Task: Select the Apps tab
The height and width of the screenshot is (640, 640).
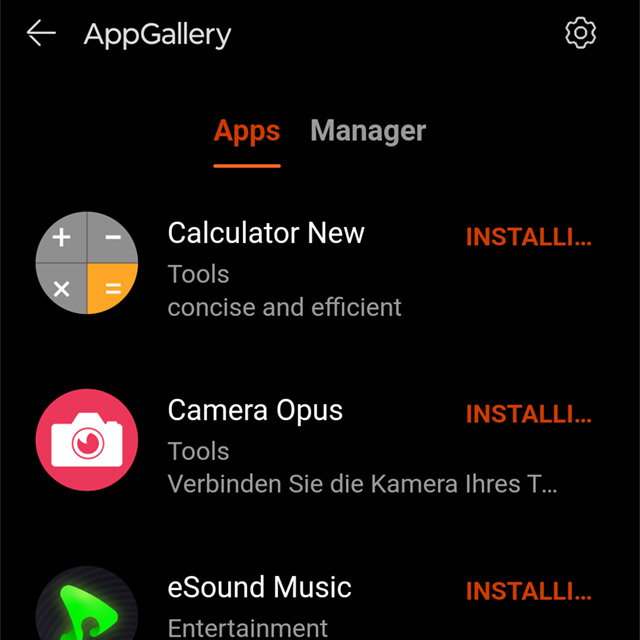Action: (x=247, y=131)
